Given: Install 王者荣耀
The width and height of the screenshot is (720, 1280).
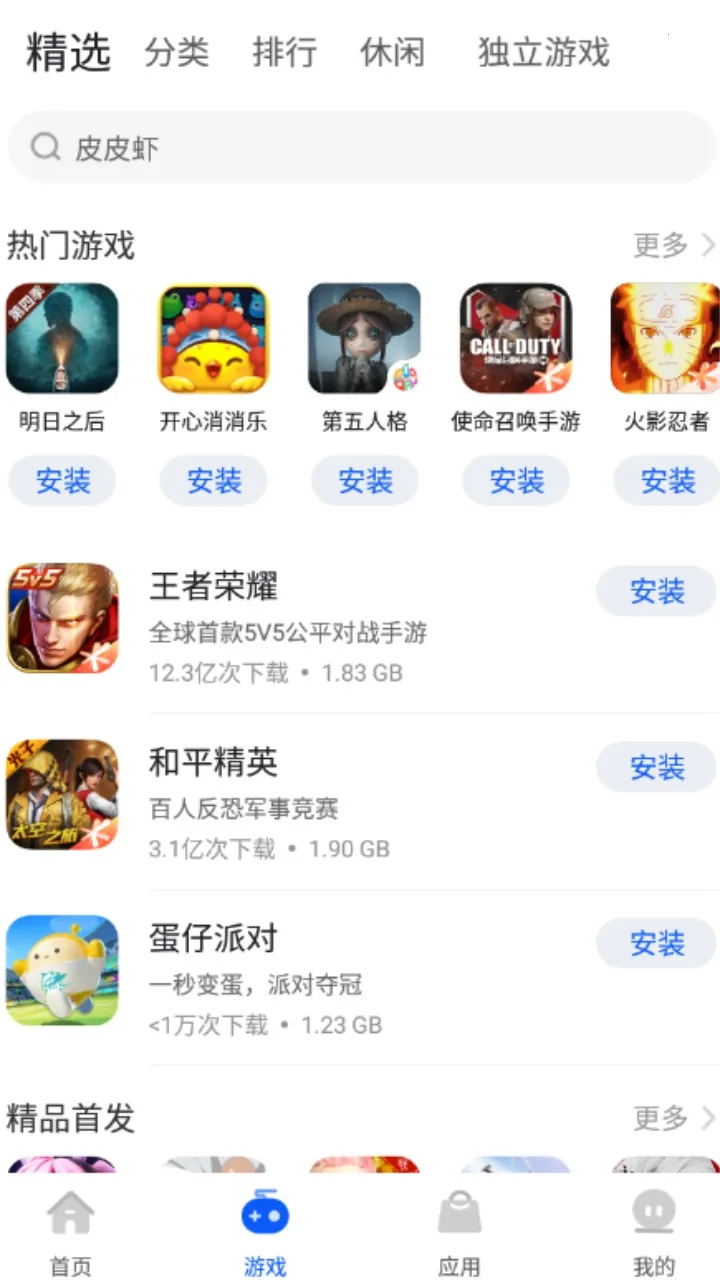Looking at the screenshot, I should pyautogui.click(x=656, y=591).
